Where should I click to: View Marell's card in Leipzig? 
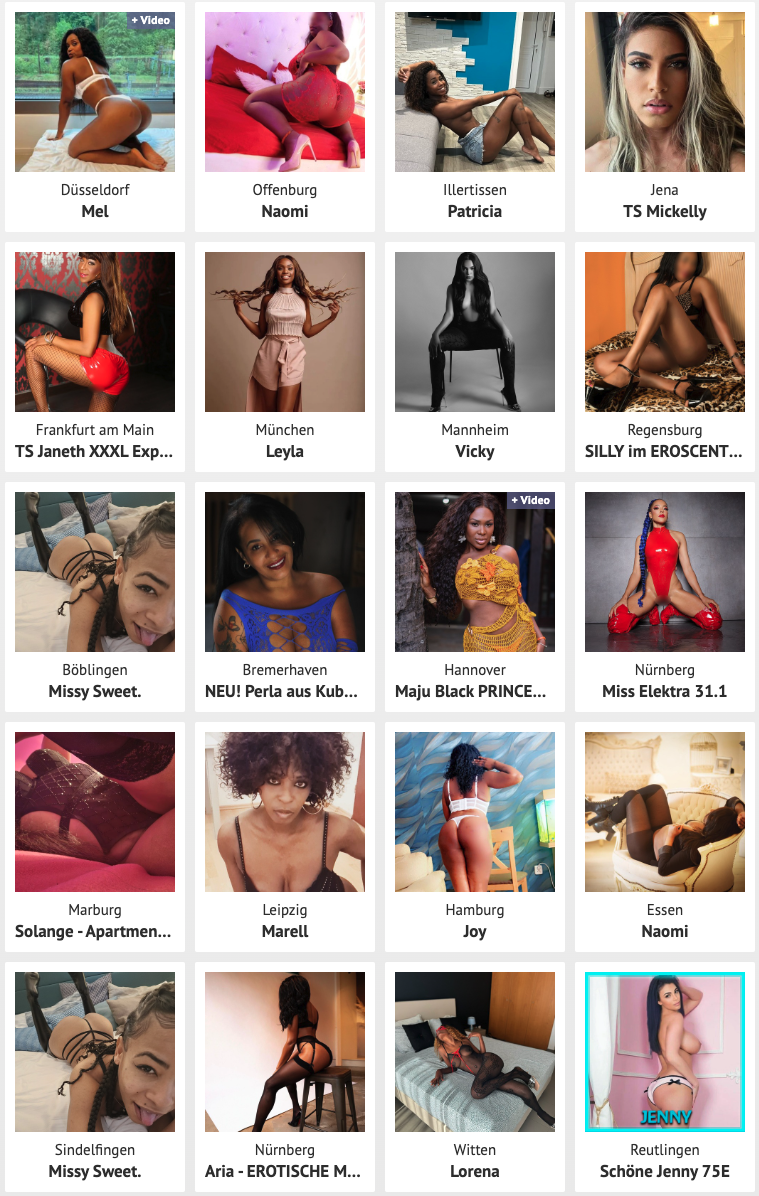pyautogui.click(x=285, y=812)
